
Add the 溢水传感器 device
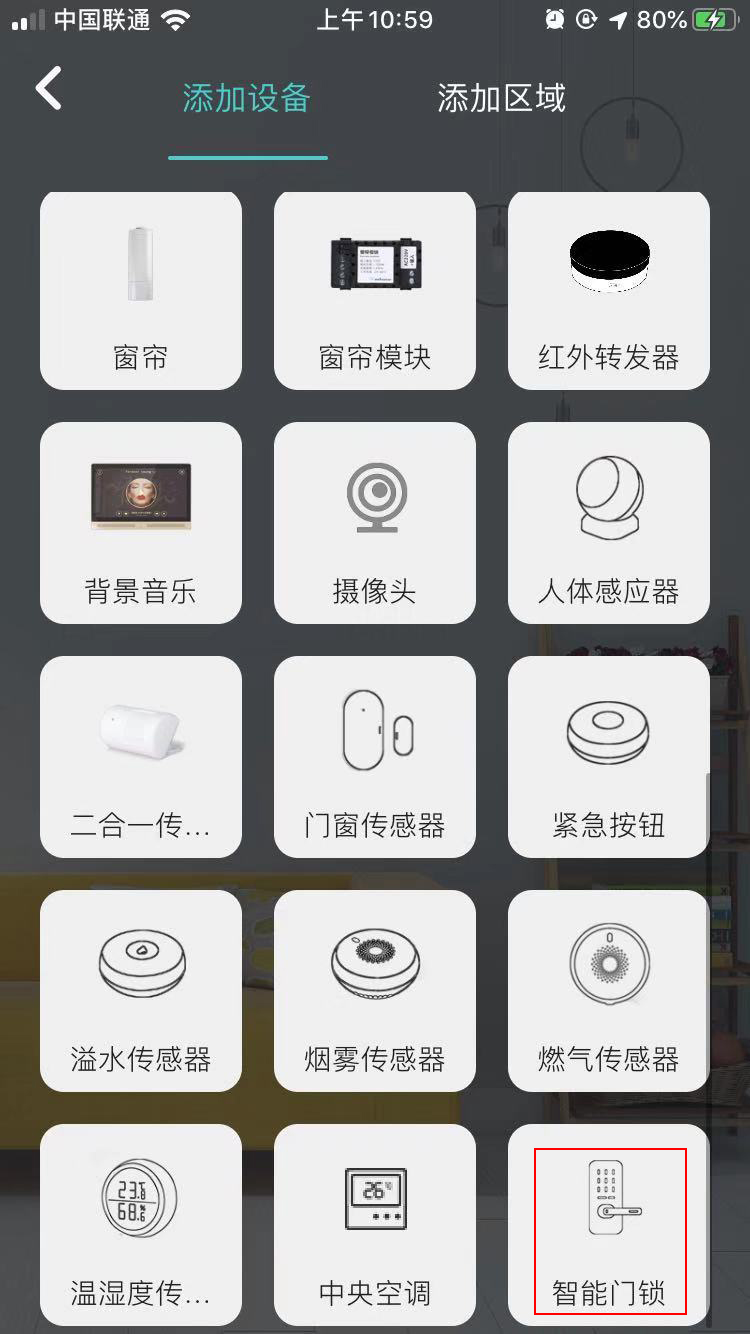[x=141, y=991]
